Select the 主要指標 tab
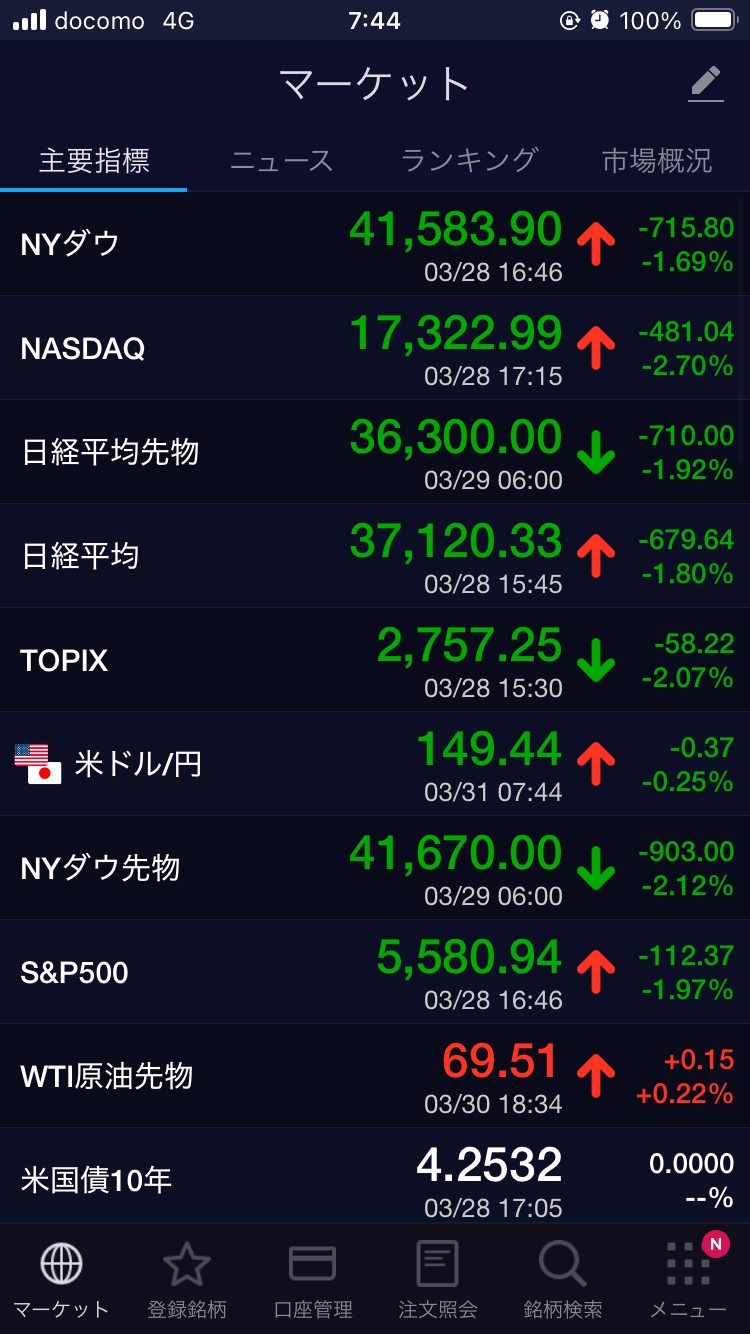The width and height of the screenshot is (750, 1334). pyautogui.click(x=94, y=160)
